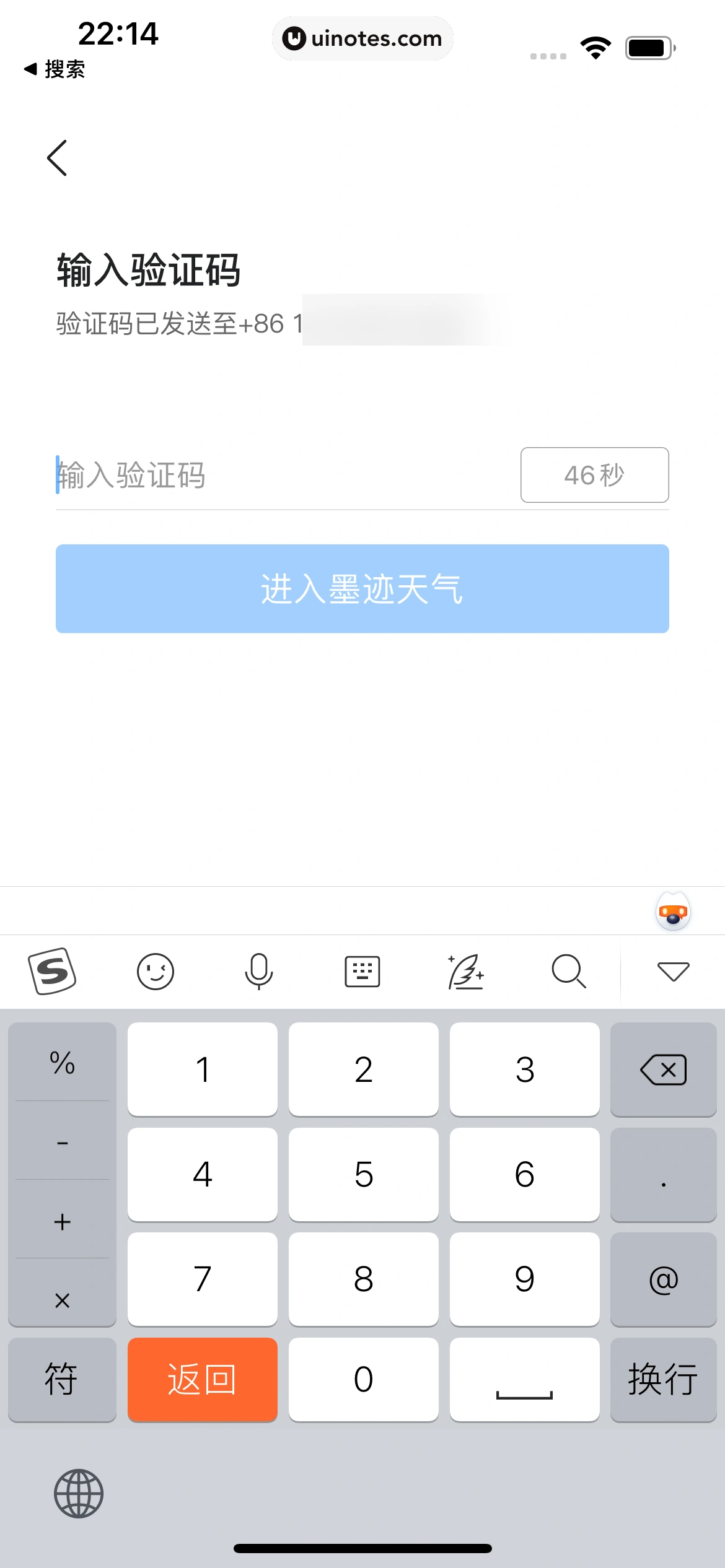Check the 46秒 countdown resend button
725x1568 pixels.
click(x=594, y=474)
